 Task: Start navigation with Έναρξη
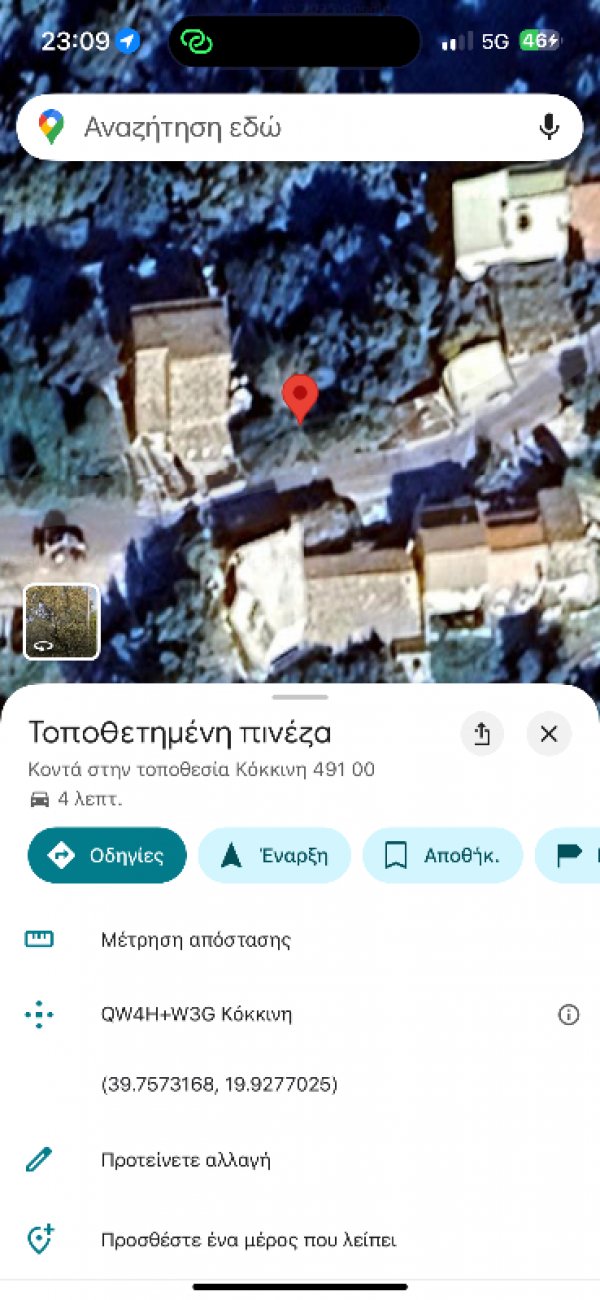point(274,855)
